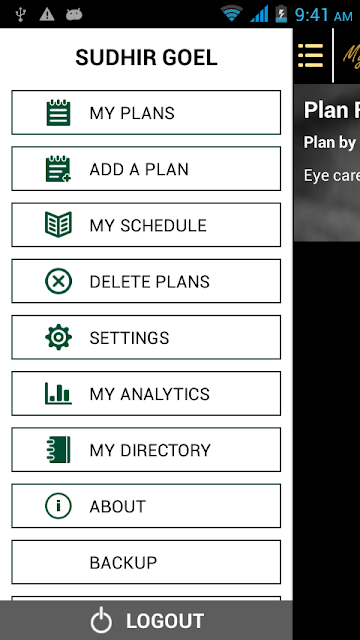Open the Eye care plan card
Image resolution: width=360 pixels, height=640 pixels.
(x=327, y=163)
